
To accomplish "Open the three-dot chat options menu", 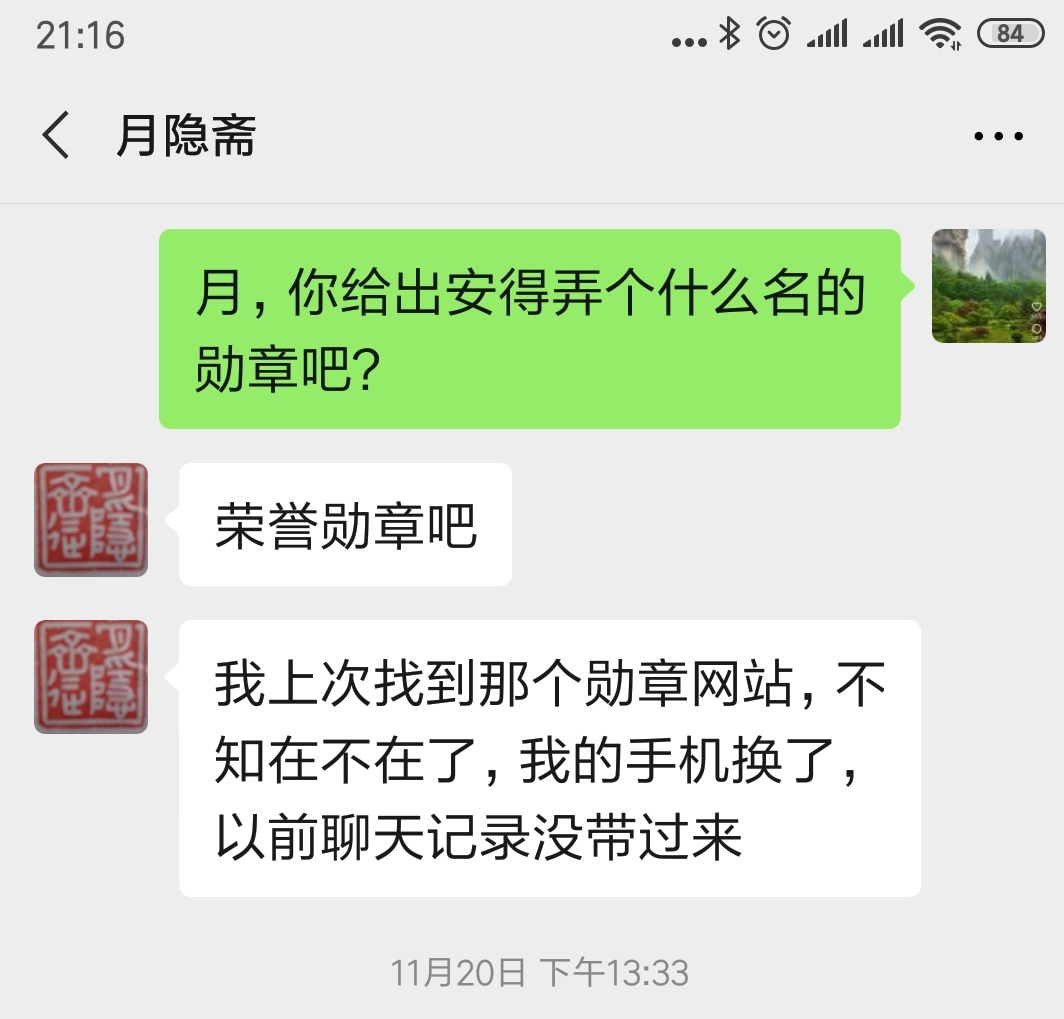I will [x=998, y=136].
